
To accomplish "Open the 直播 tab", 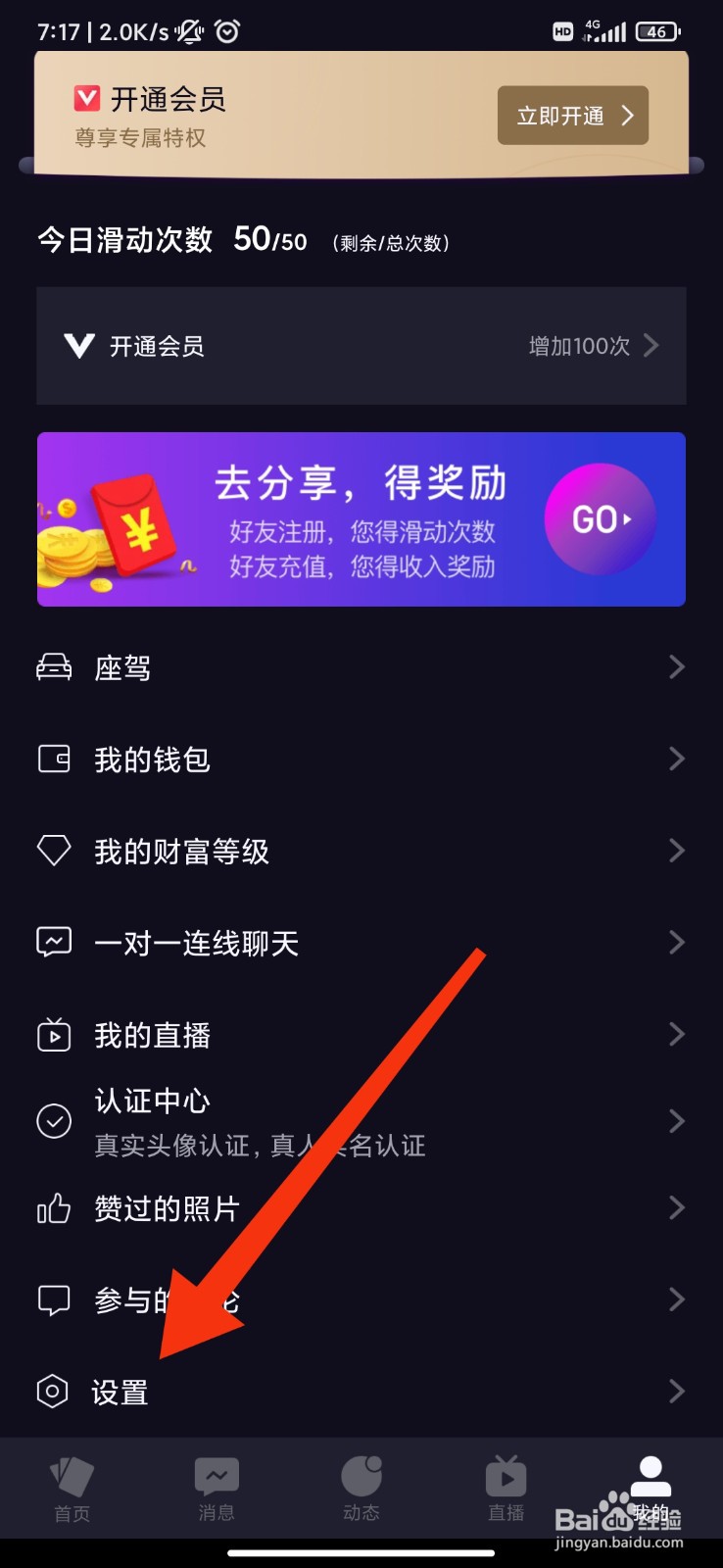I will point(506,1490).
